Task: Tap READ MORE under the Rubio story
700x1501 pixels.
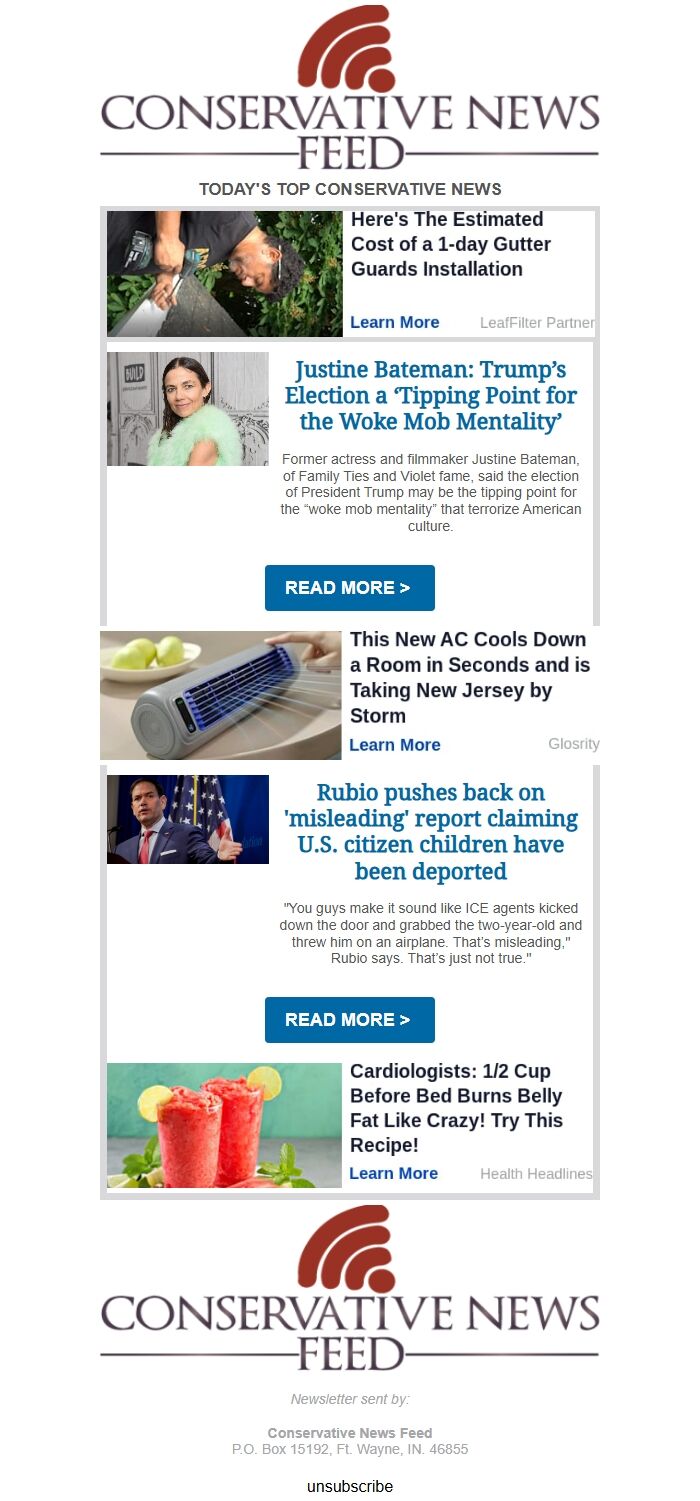Action: pos(350,1020)
